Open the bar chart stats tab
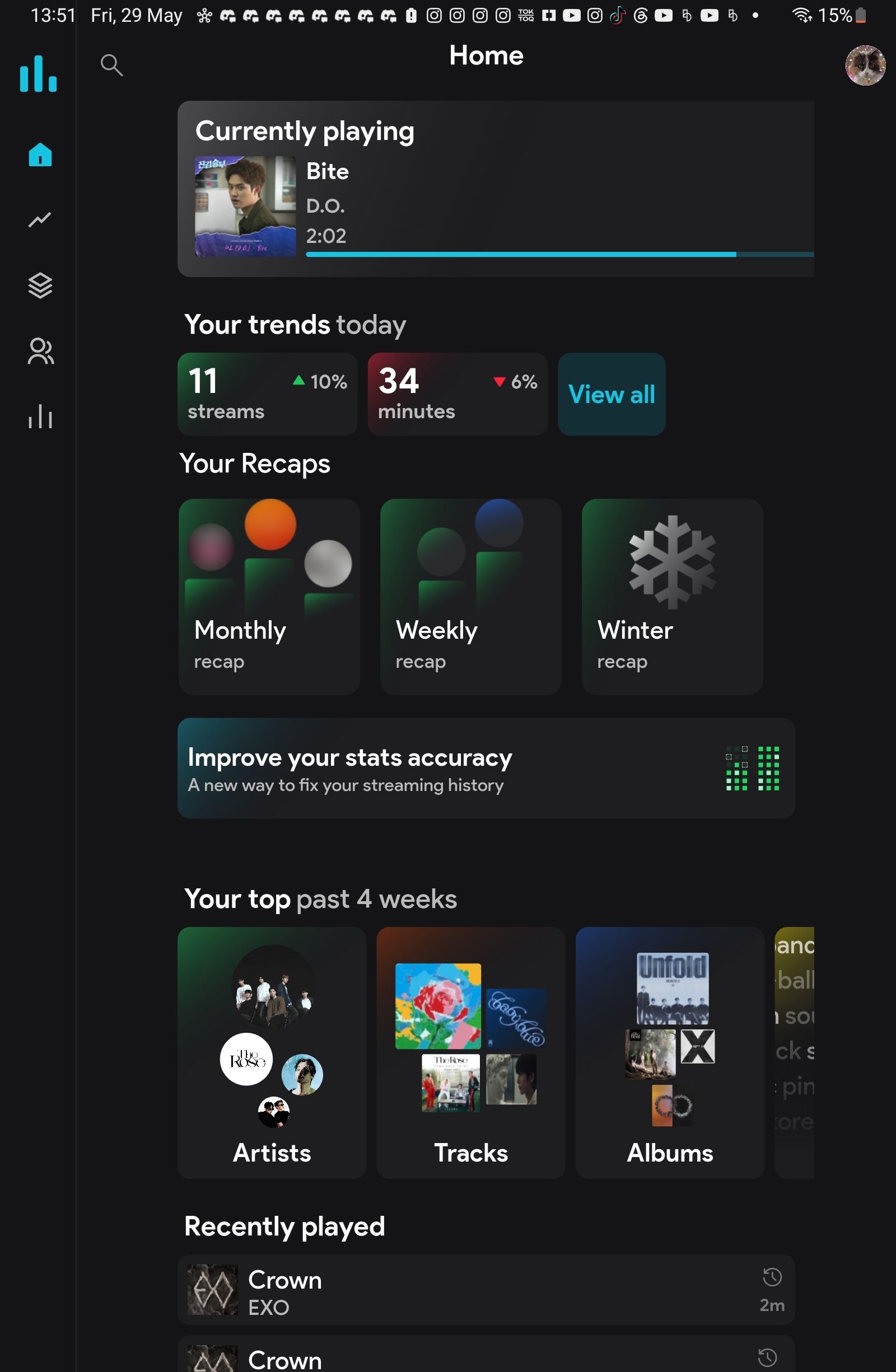Screen dimensions: 896x1372 pyautogui.click(x=40, y=416)
